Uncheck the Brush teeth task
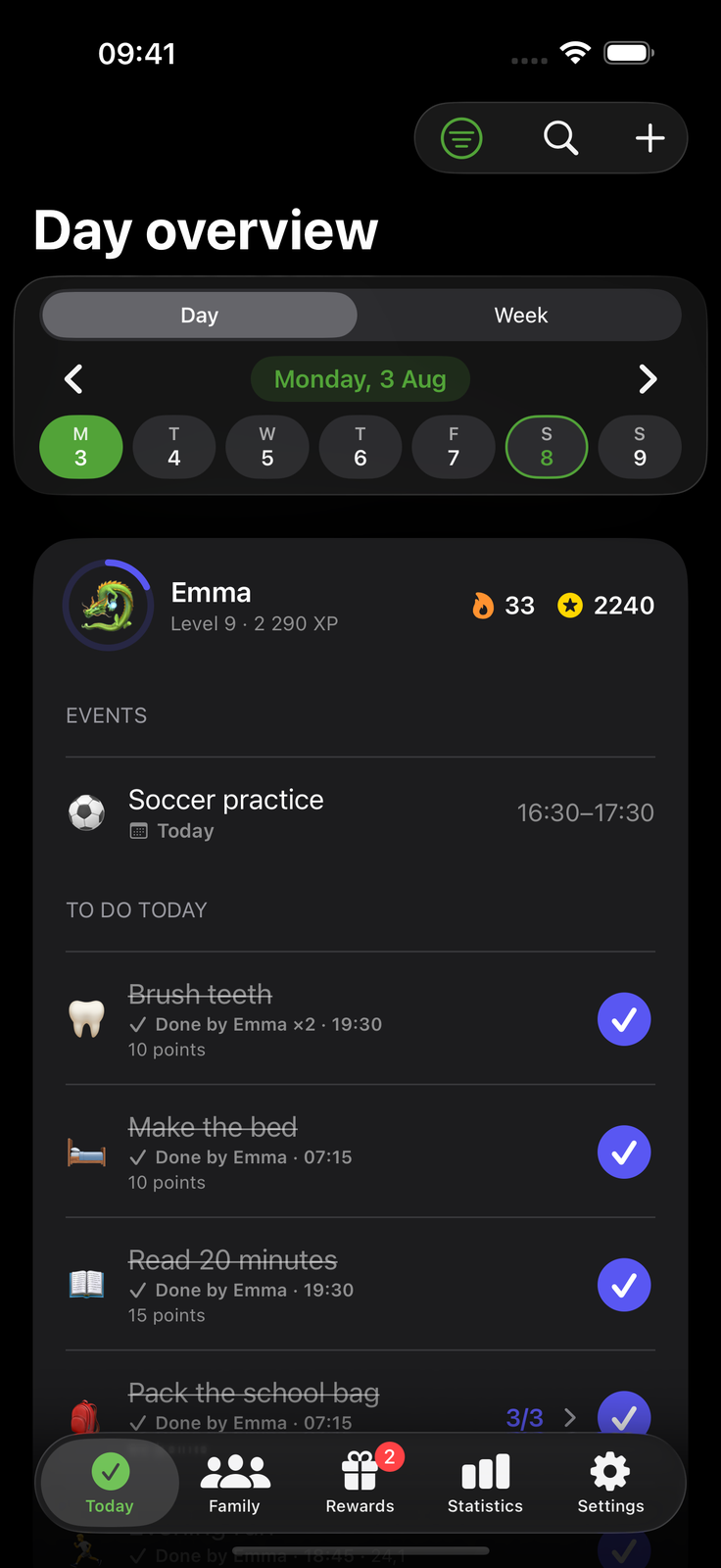The height and width of the screenshot is (1568, 721). [624, 1019]
